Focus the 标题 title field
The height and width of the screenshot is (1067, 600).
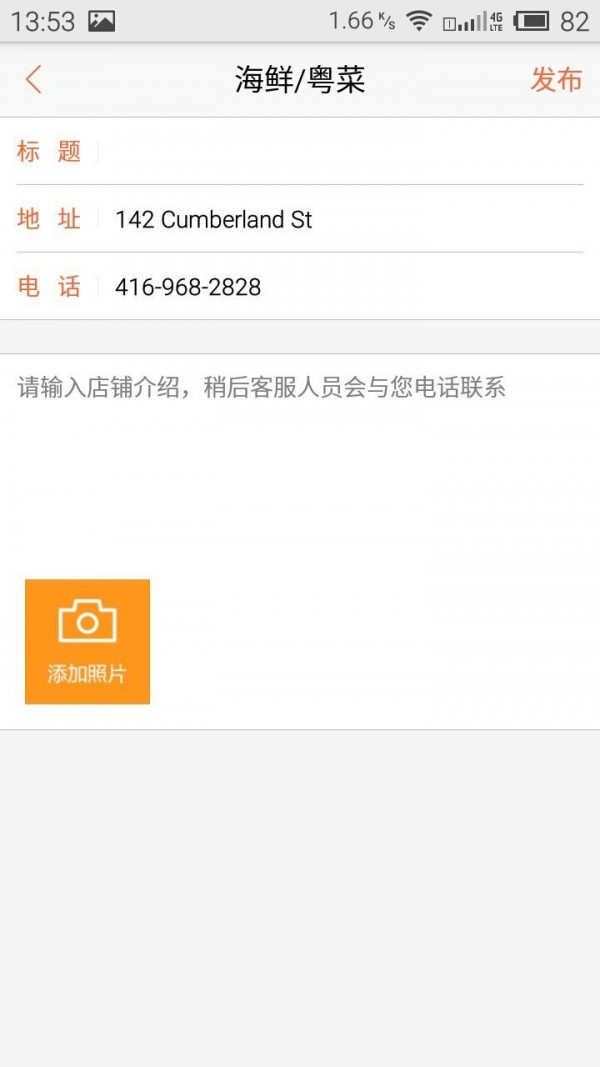pos(340,152)
